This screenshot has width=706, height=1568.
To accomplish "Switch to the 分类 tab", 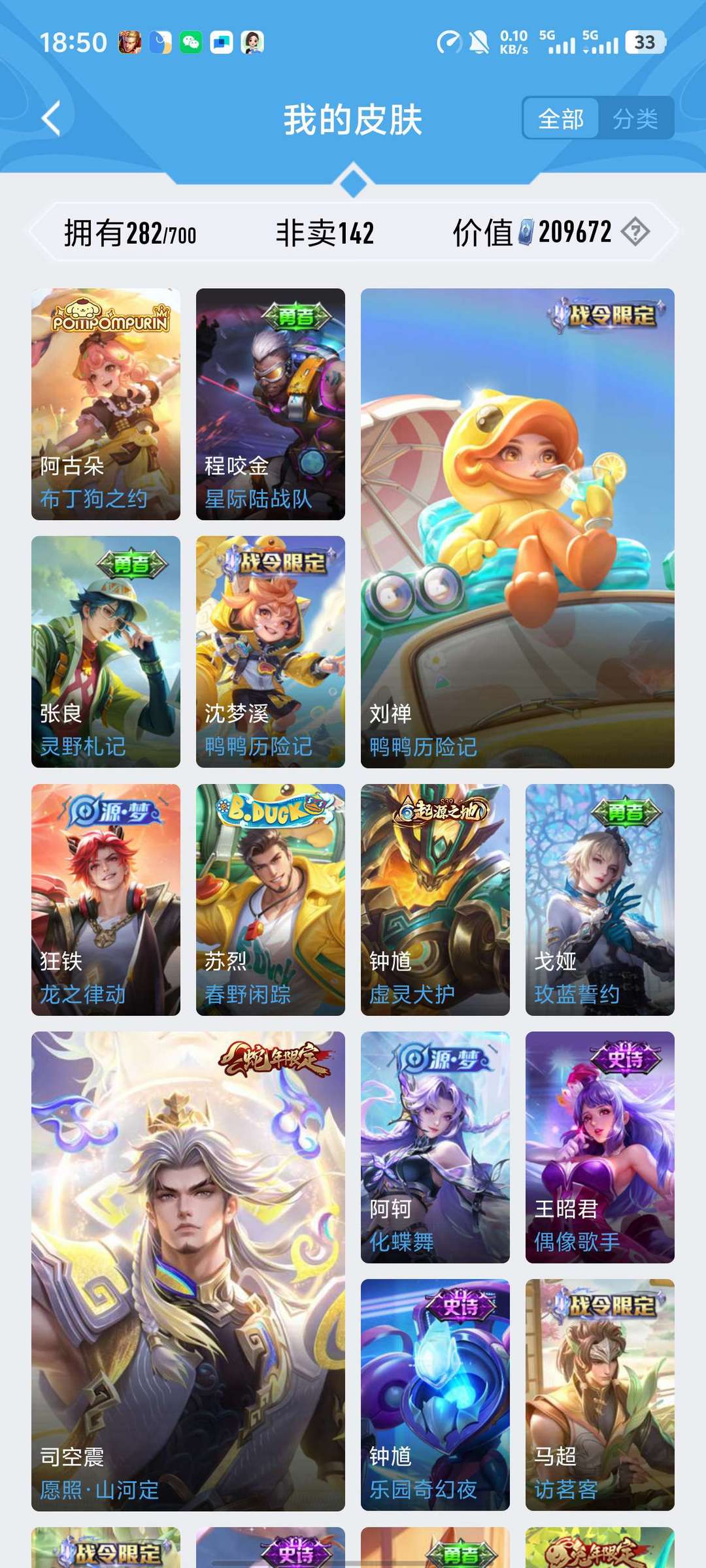I will pos(635,119).
